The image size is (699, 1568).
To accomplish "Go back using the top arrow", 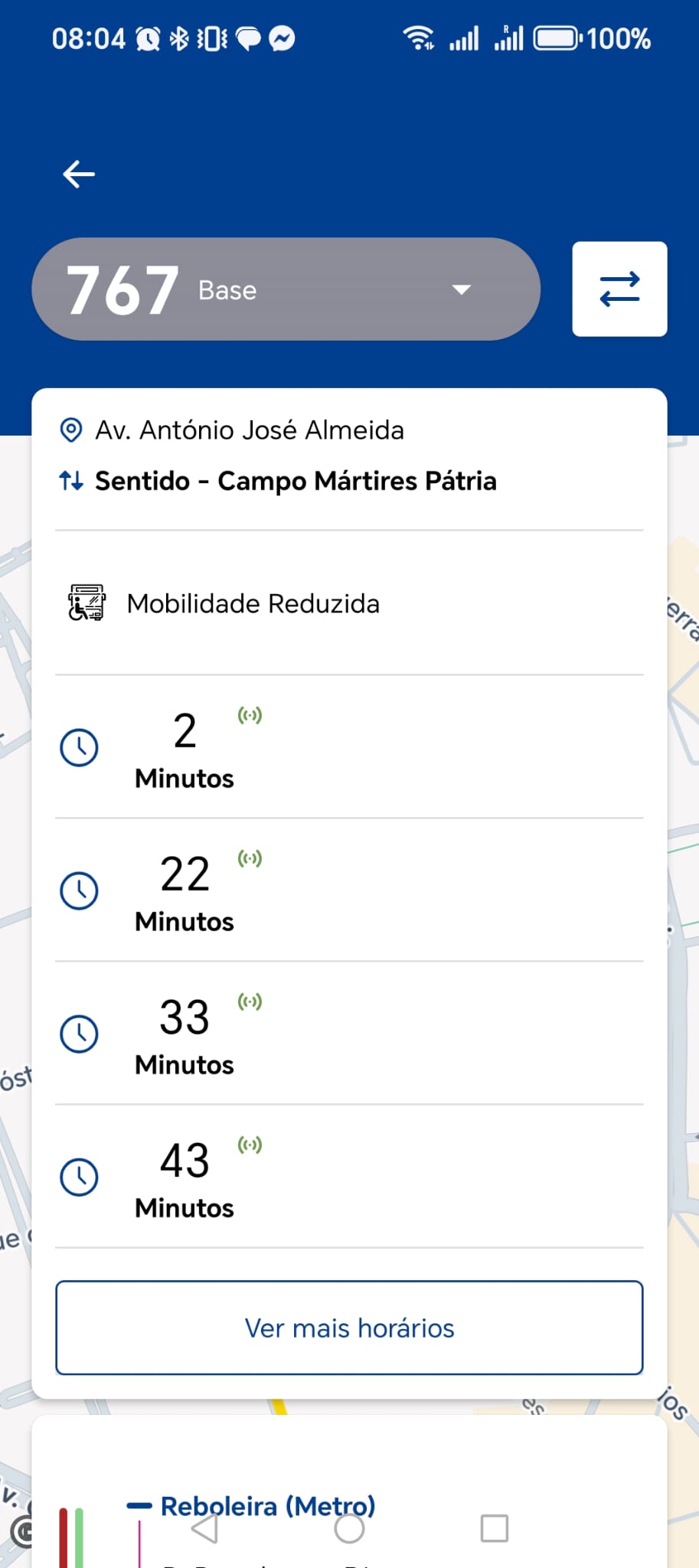I will point(79,174).
